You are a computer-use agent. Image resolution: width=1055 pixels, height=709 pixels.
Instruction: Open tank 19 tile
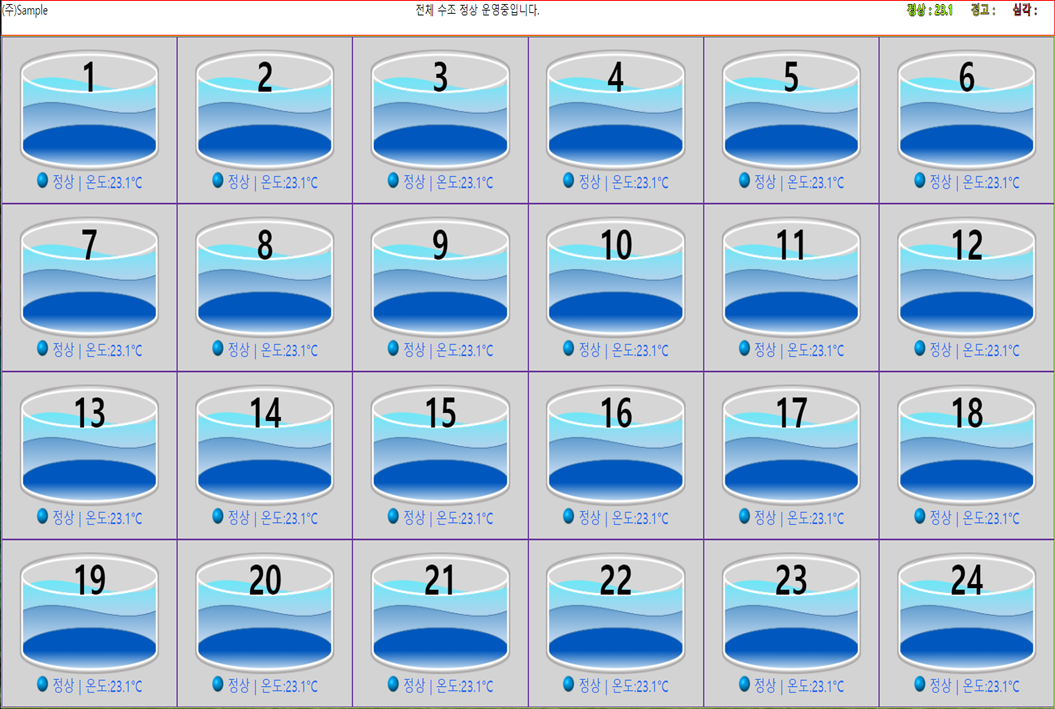pyautogui.click(x=90, y=614)
